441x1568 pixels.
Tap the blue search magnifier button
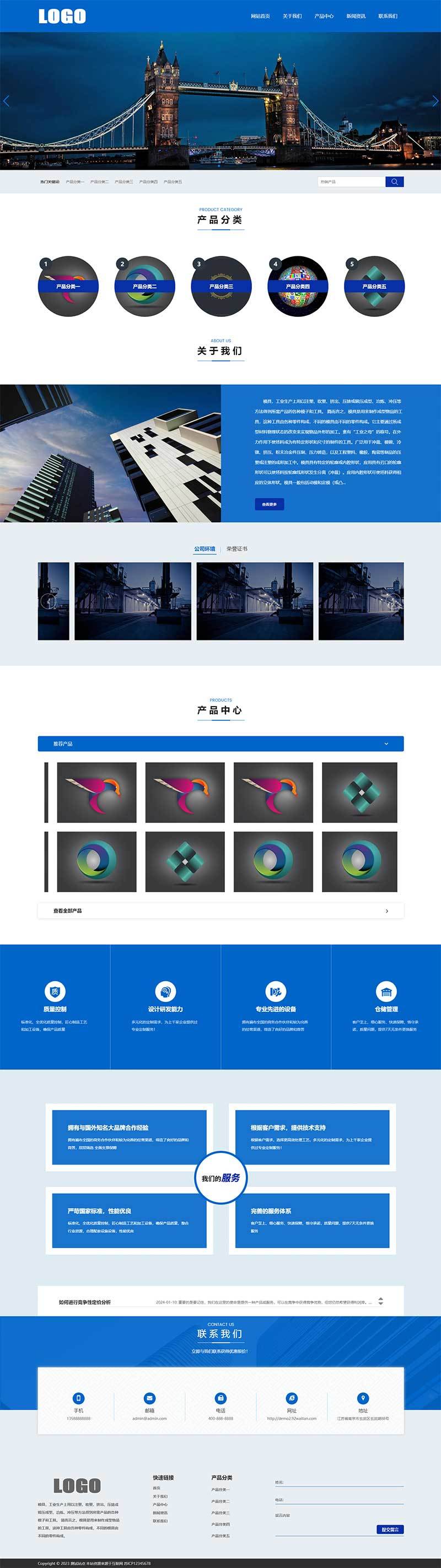click(394, 181)
